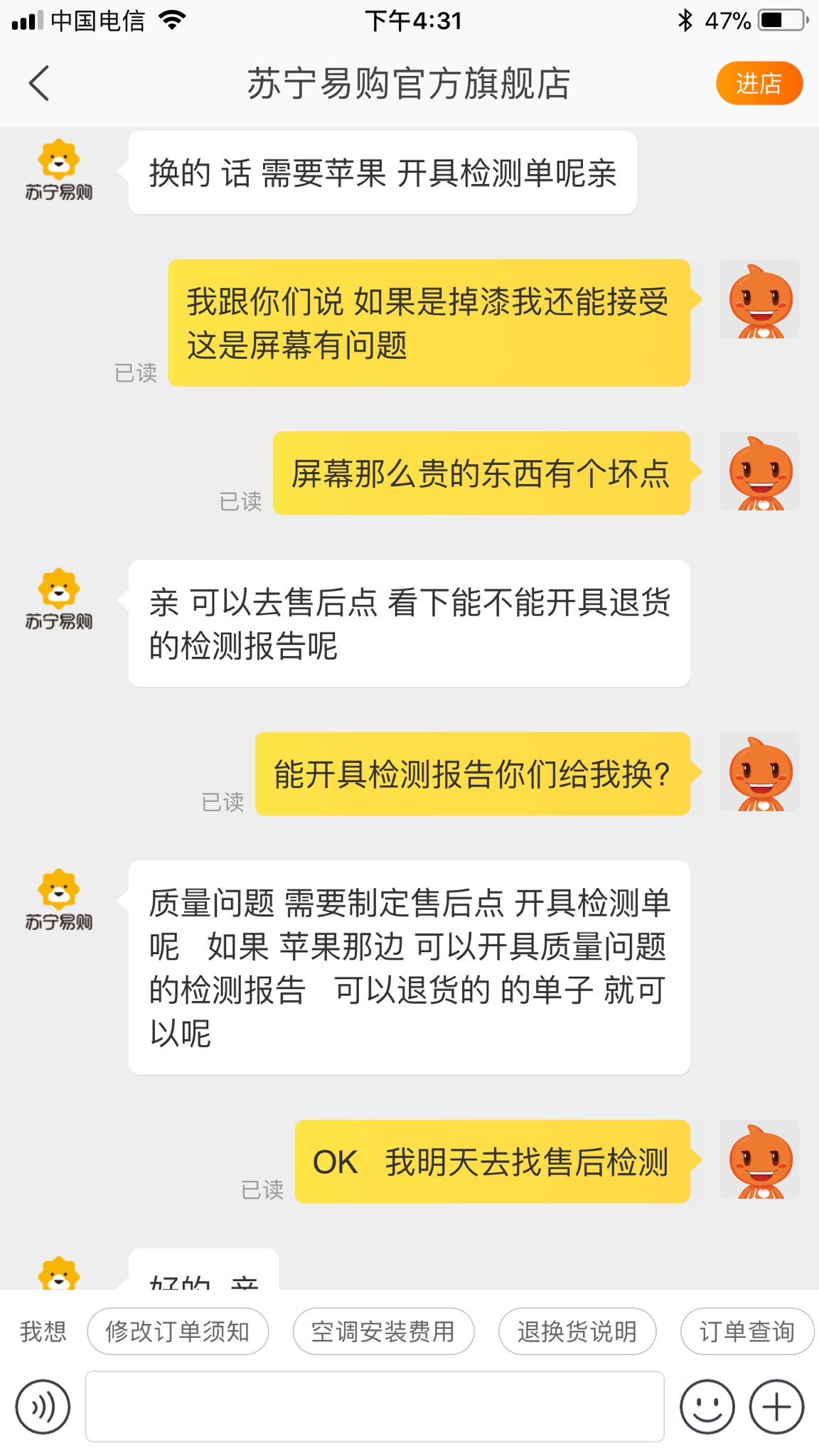
Task: Enter the store via 进店 button
Action: 759,84
